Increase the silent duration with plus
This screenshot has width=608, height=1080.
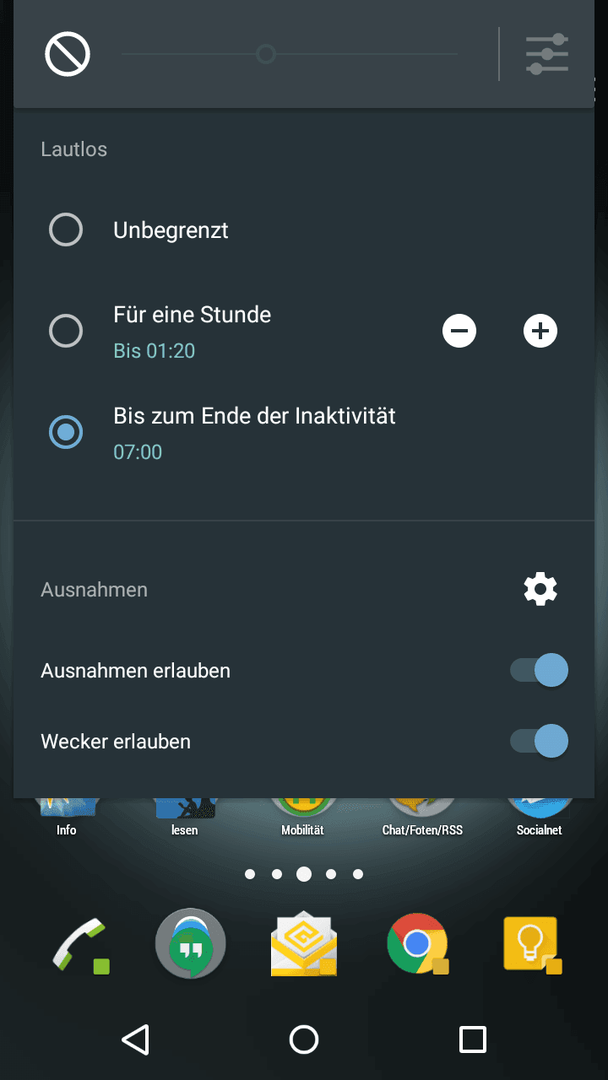click(540, 331)
